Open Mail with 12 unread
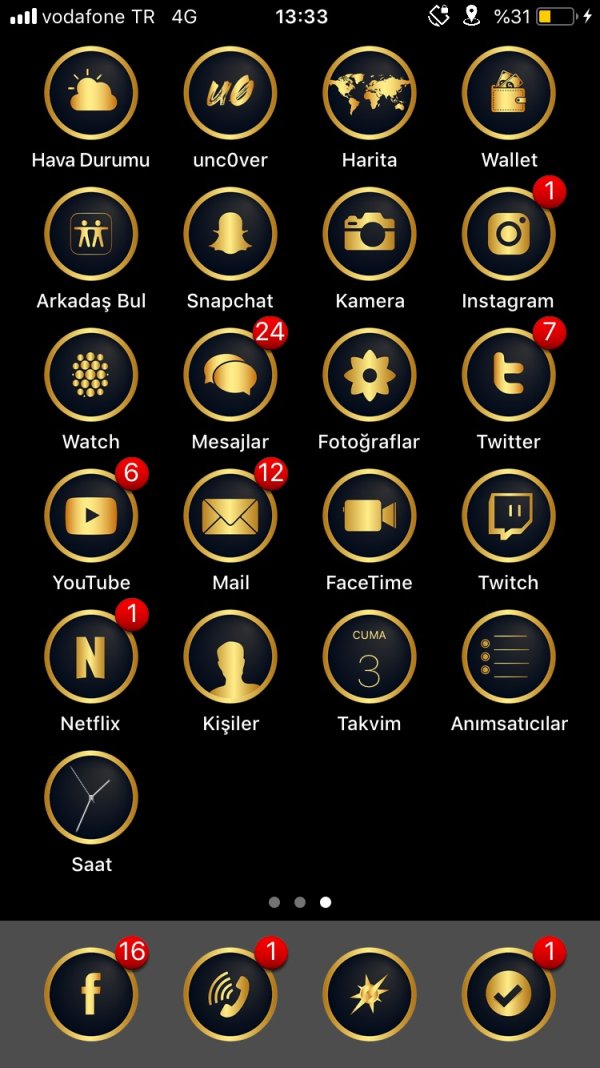The image size is (600, 1068). pyautogui.click(x=230, y=516)
